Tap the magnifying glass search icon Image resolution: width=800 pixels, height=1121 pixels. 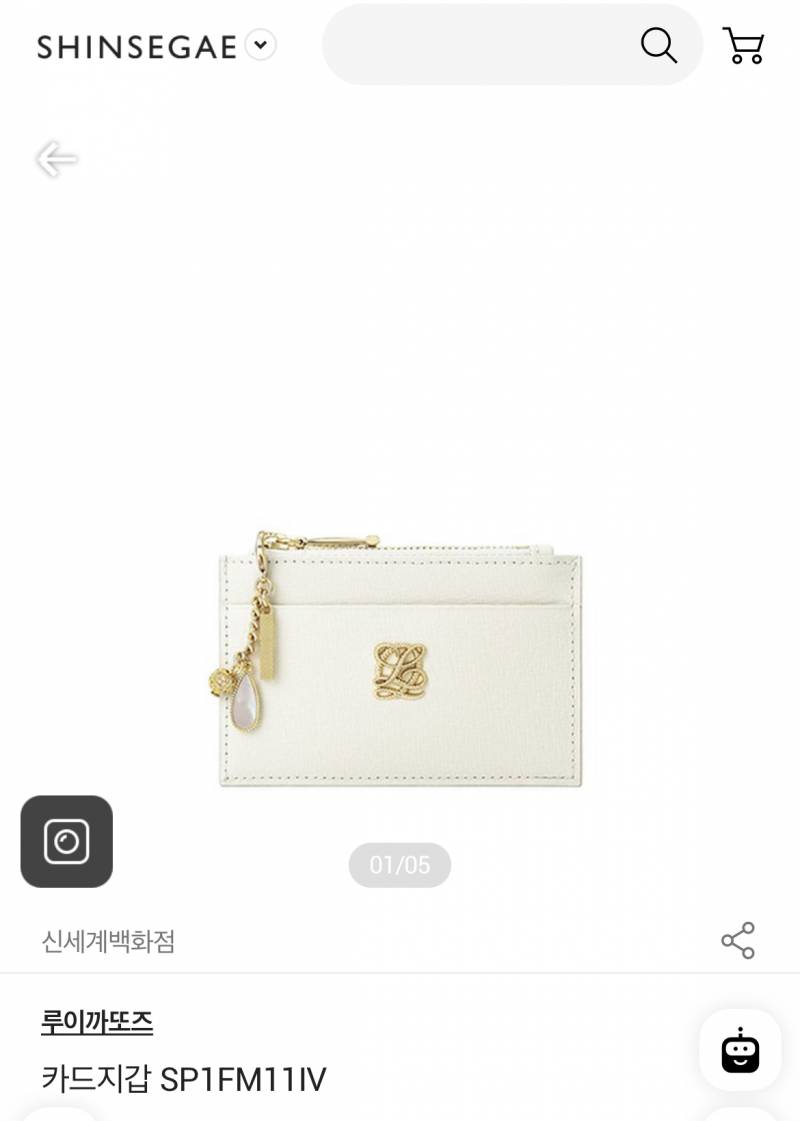pos(659,45)
